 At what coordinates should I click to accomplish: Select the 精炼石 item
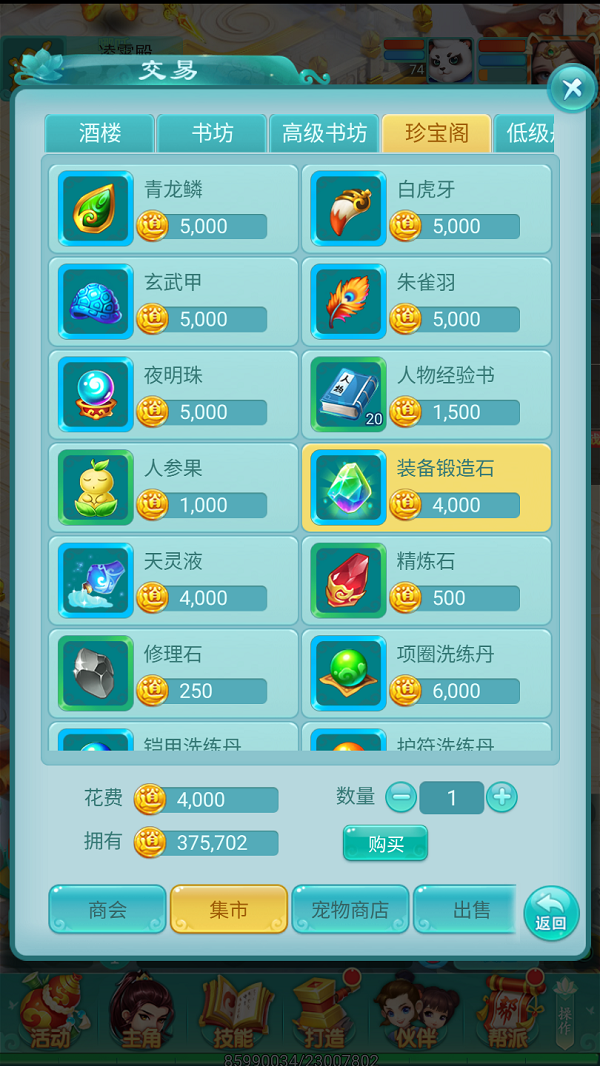pos(426,581)
